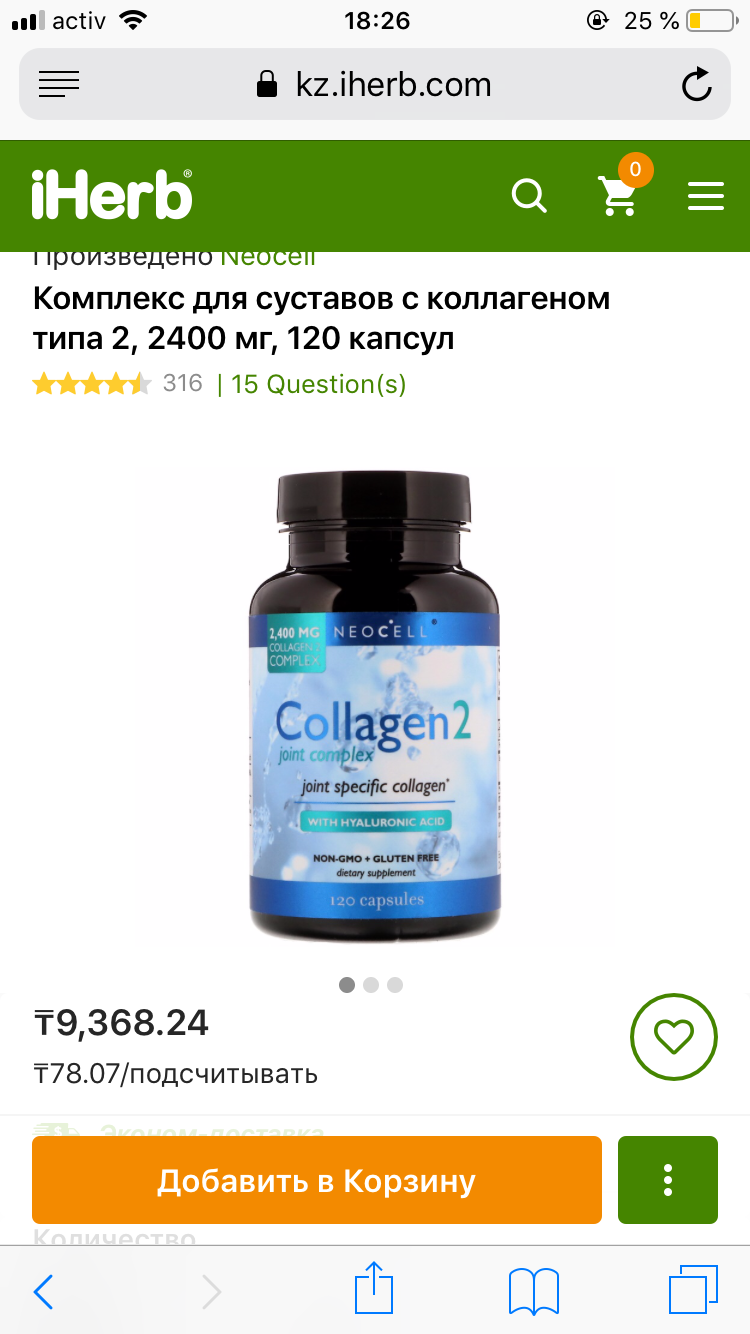Reload the page in Safari
Image resolution: width=750 pixels, height=1334 pixels.
pos(696,85)
